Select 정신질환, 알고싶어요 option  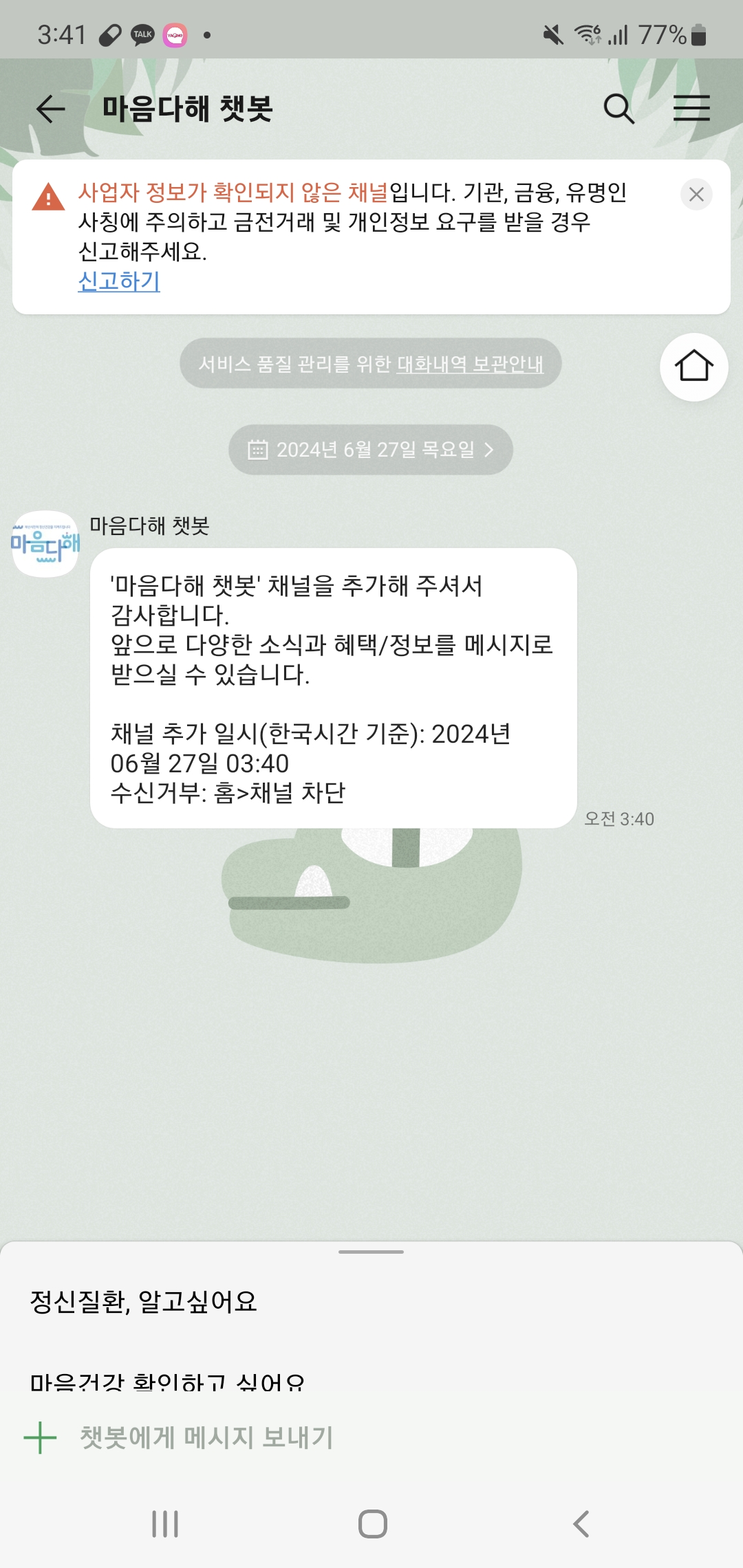pyautogui.click(x=144, y=1301)
